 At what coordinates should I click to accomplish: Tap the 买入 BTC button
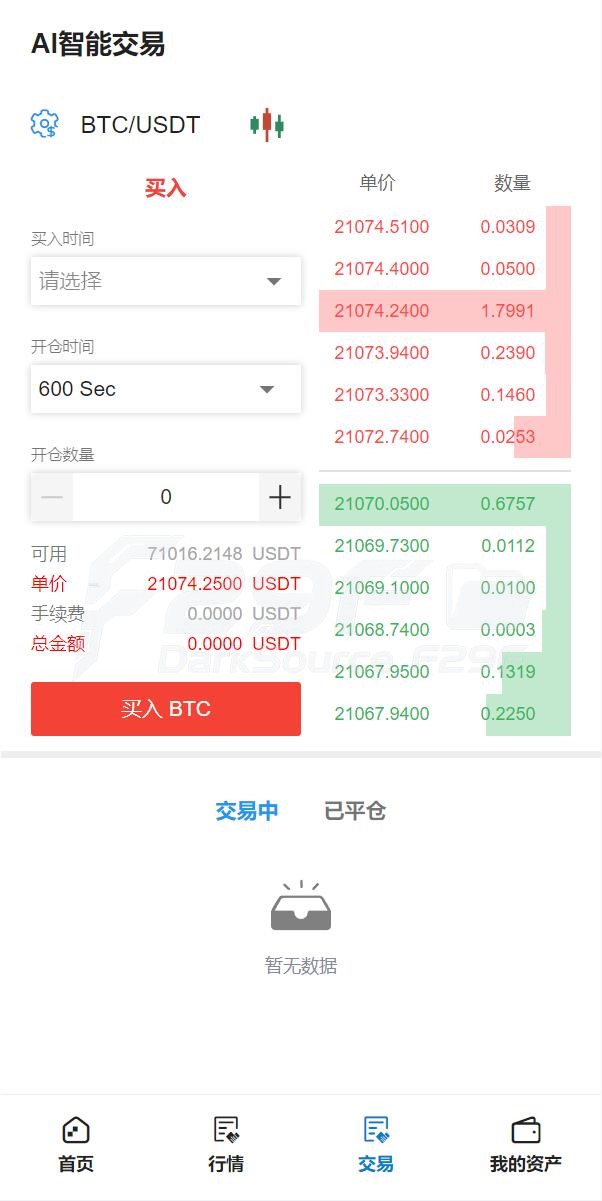tap(165, 709)
